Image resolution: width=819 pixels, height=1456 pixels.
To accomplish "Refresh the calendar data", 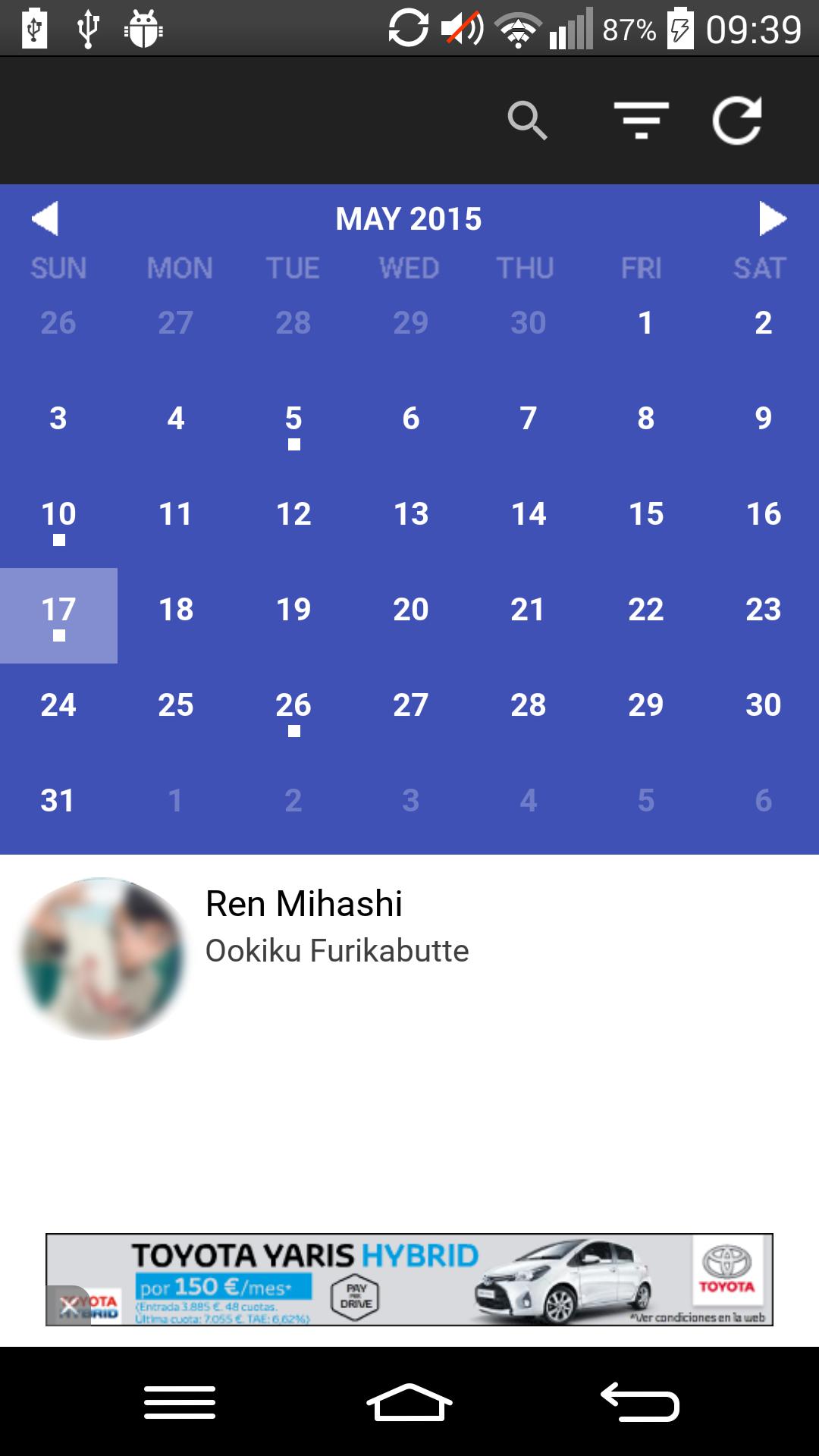I will tap(737, 121).
